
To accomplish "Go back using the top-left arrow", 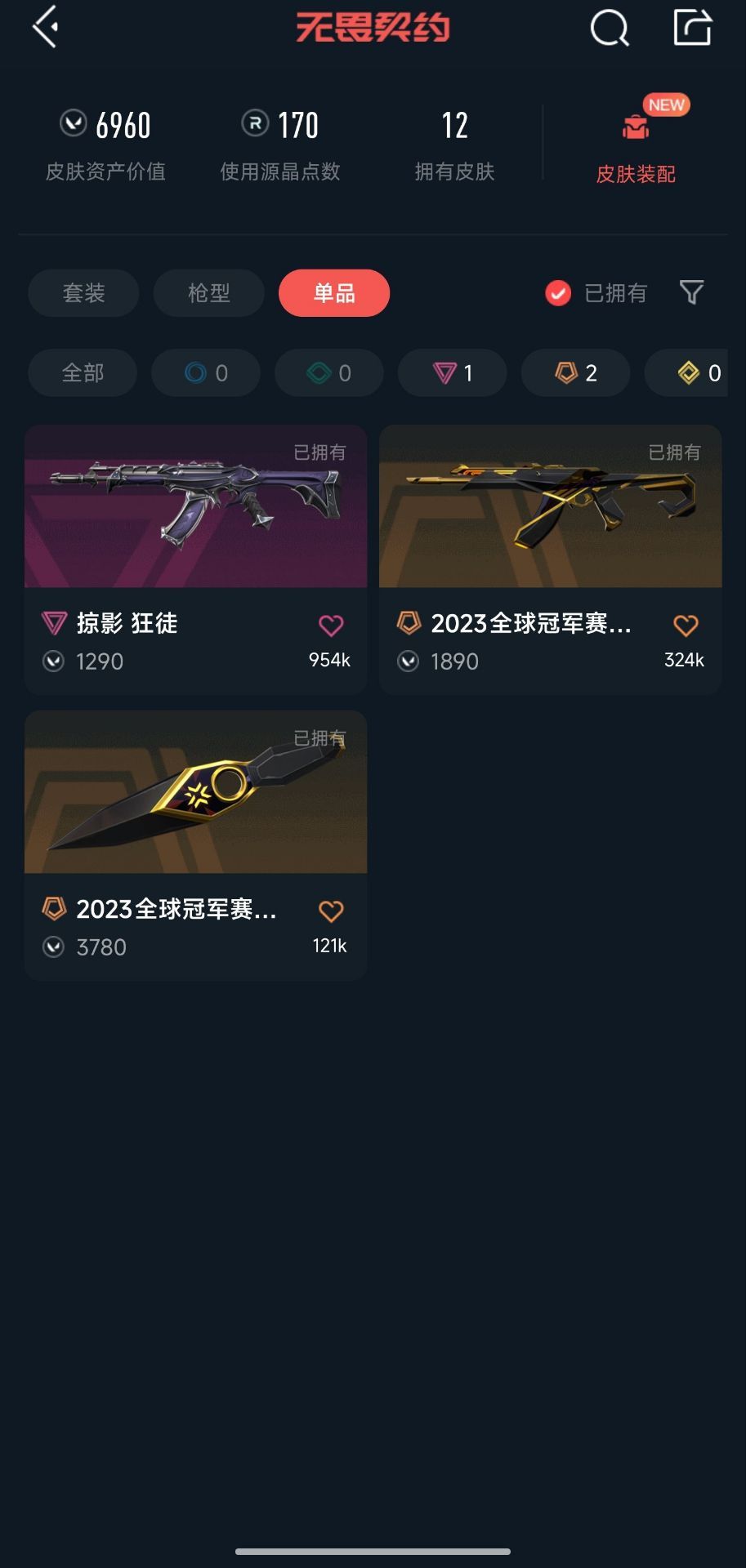I will [x=46, y=27].
